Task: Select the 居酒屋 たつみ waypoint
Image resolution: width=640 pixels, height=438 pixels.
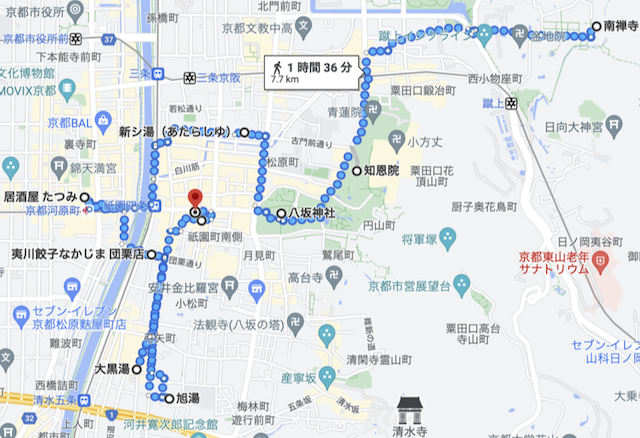Action: 85,197
